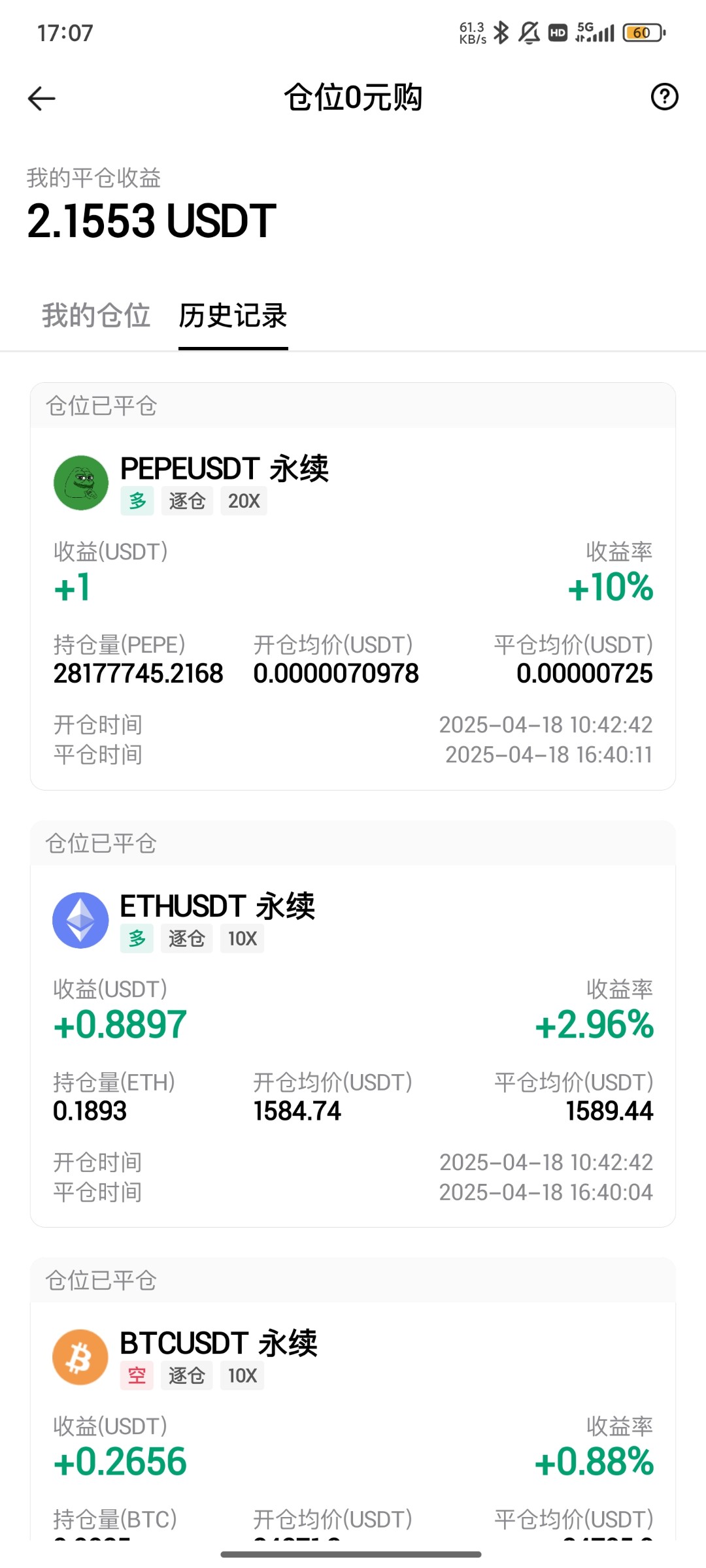The image size is (706, 1568).
Task: Select the 历史记录 tab
Action: point(233,316)
